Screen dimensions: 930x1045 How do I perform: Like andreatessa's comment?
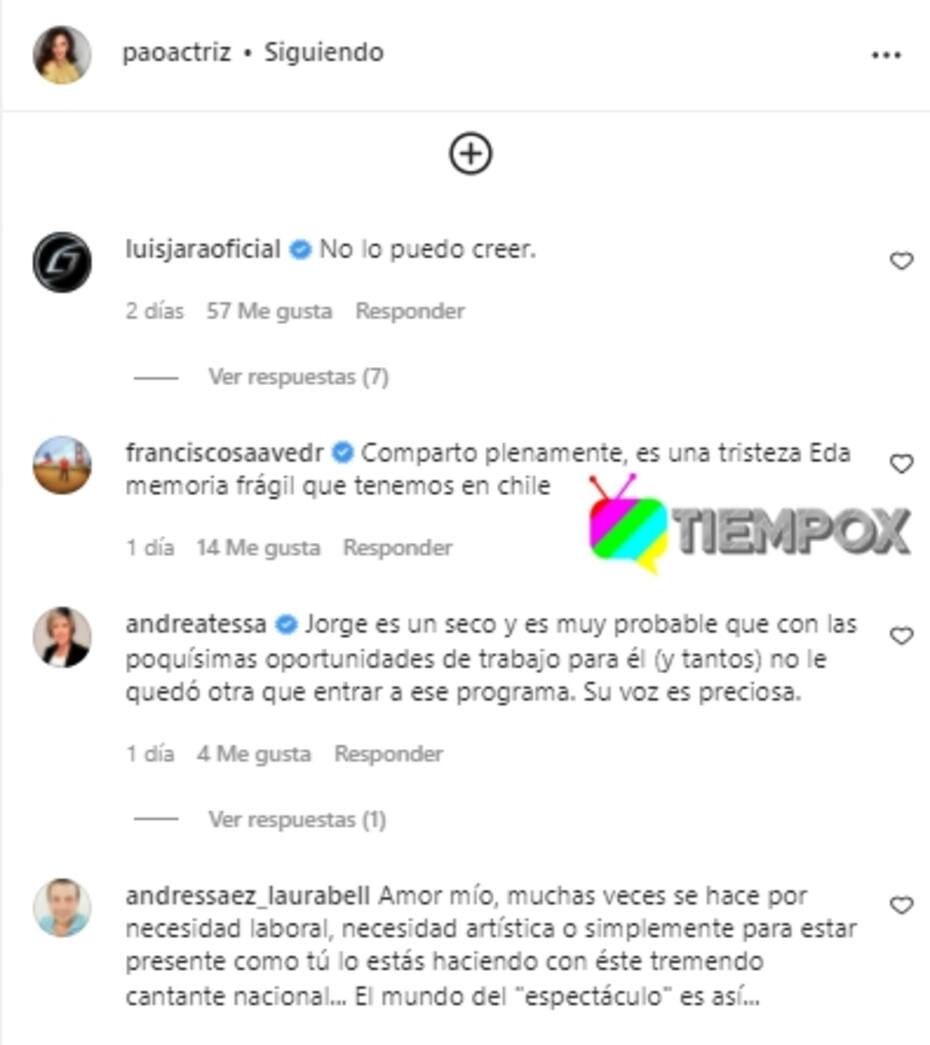point(901,636)
